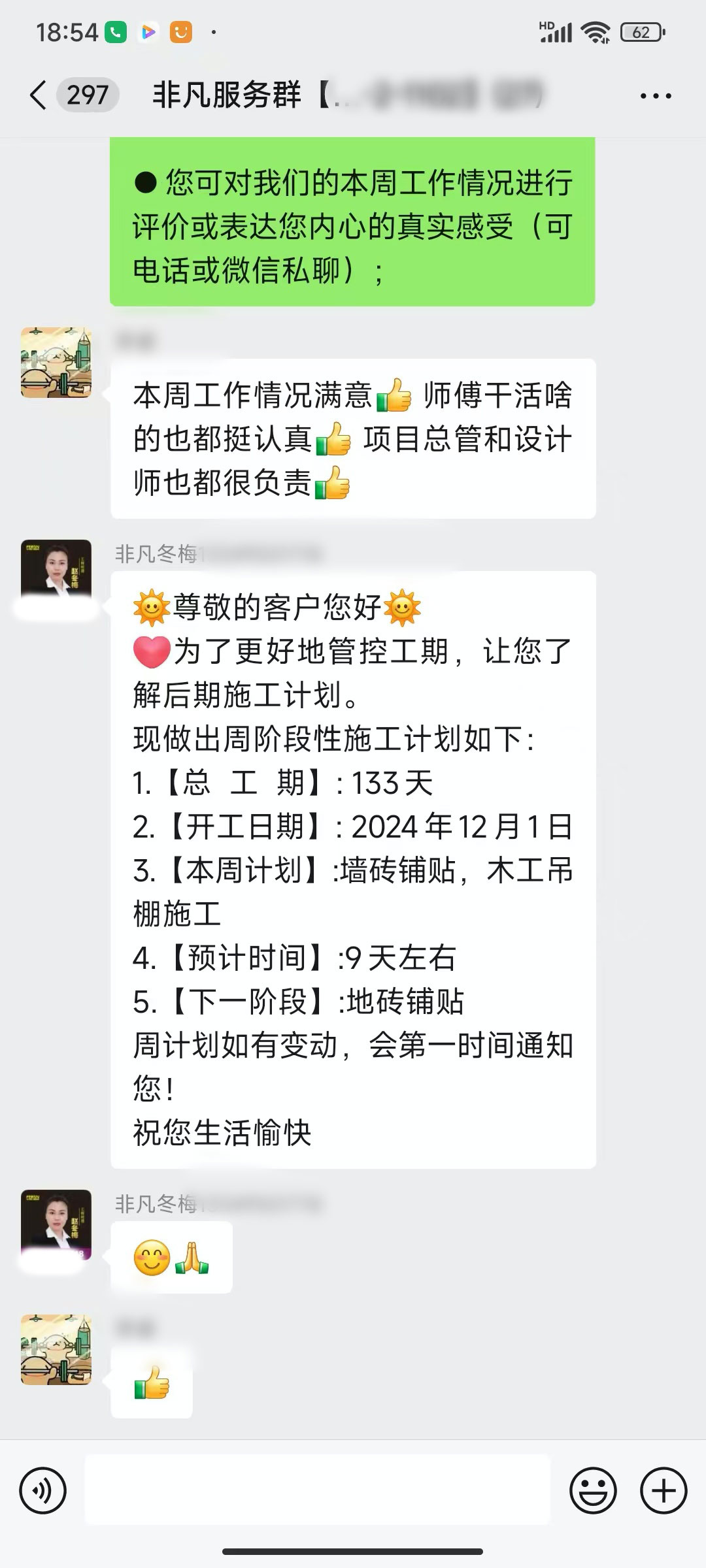The width and height of the screenshot is (706, 1568).
Task: Go back to the chat list
Action: (x=39, y=95)
